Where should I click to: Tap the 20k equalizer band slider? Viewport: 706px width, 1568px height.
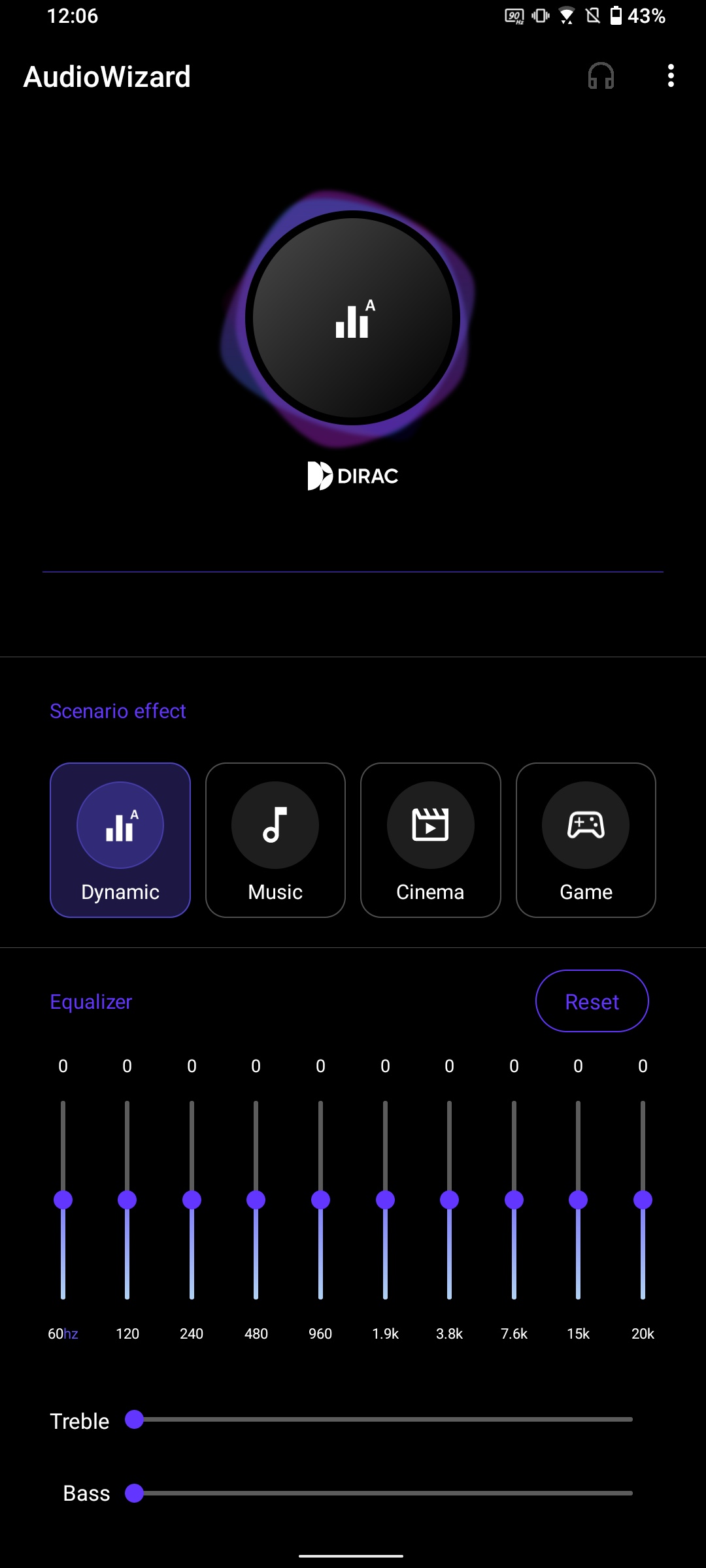[643, 1200]
